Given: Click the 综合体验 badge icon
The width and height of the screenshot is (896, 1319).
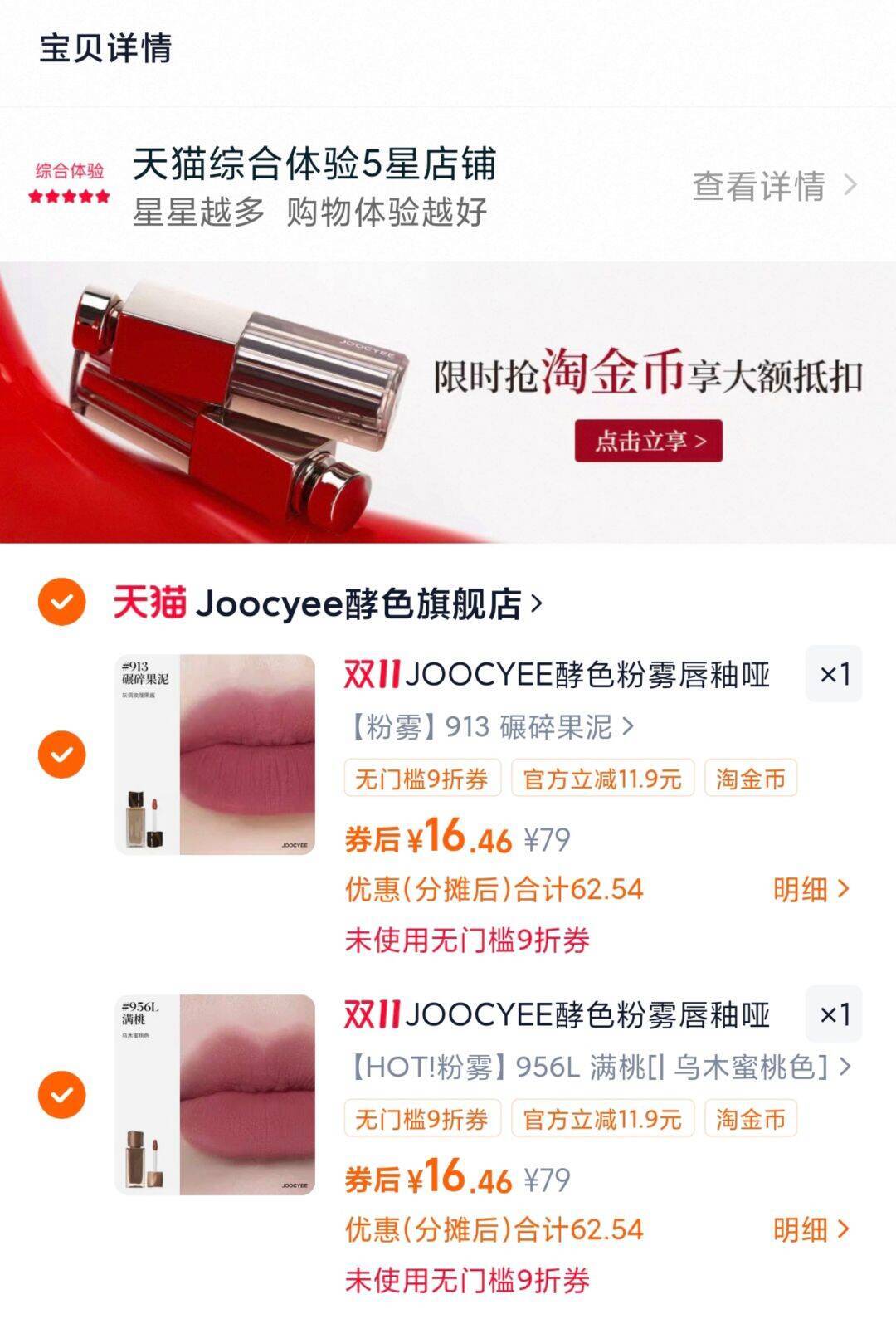Looking at the screenshot, I should (68, 173).
